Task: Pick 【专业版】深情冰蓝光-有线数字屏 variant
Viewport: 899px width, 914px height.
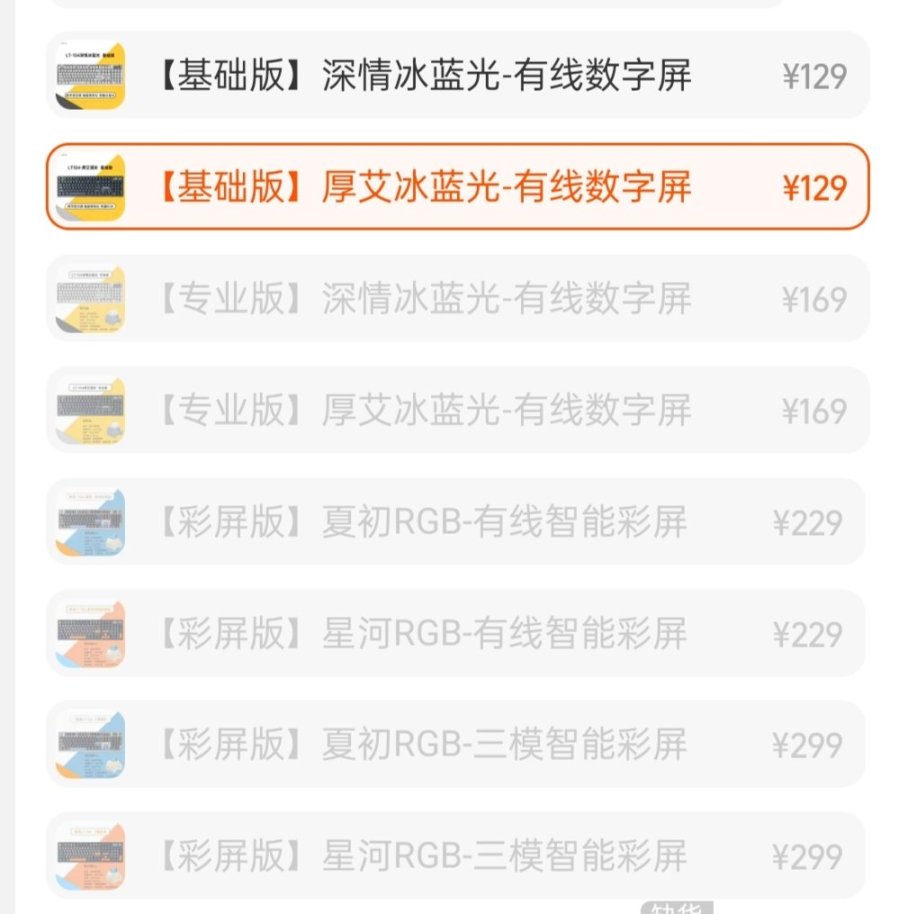Action: (x=457, y=299)
